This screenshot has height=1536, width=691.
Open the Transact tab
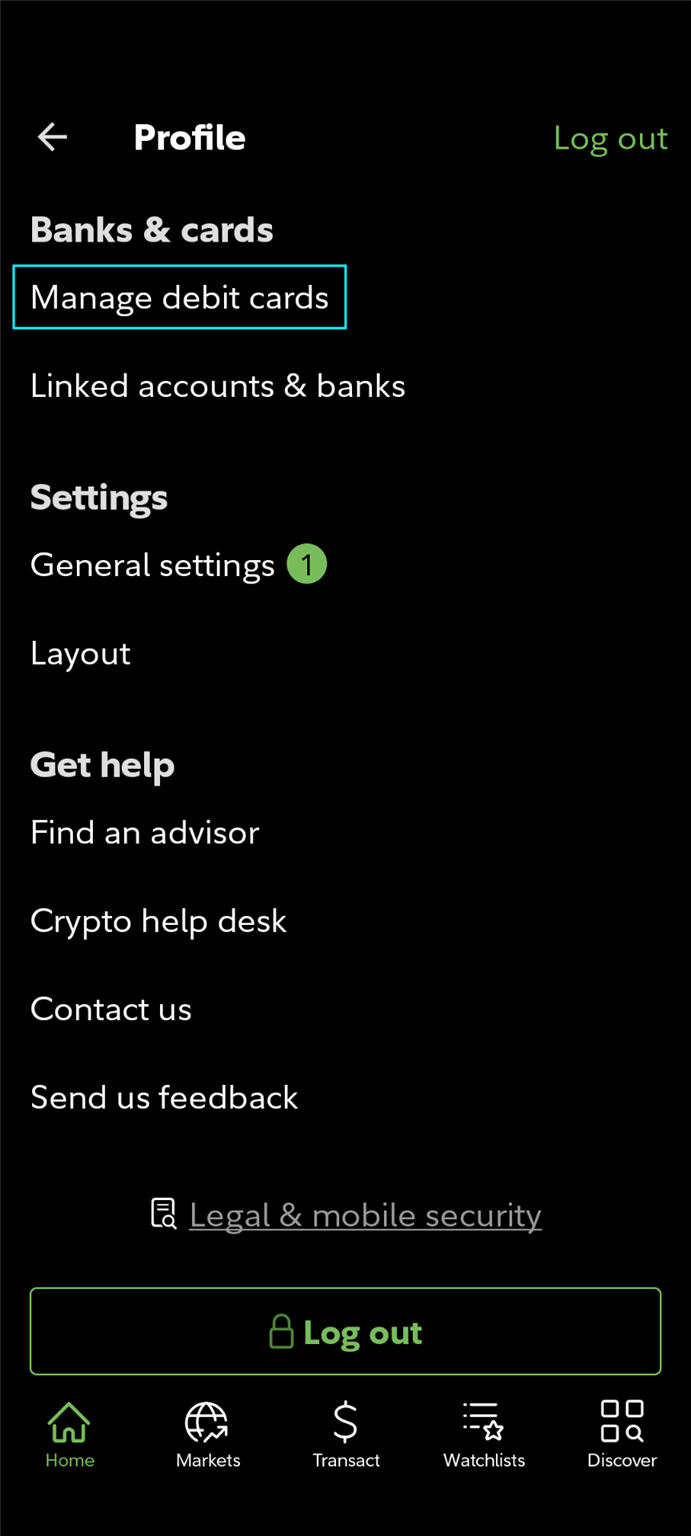tap(346, 1434)
